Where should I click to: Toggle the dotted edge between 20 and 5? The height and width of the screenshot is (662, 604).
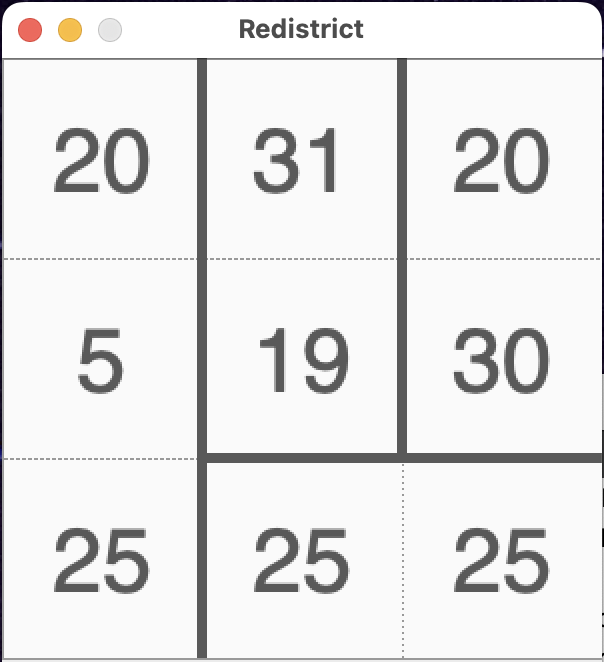pos(100,259)
